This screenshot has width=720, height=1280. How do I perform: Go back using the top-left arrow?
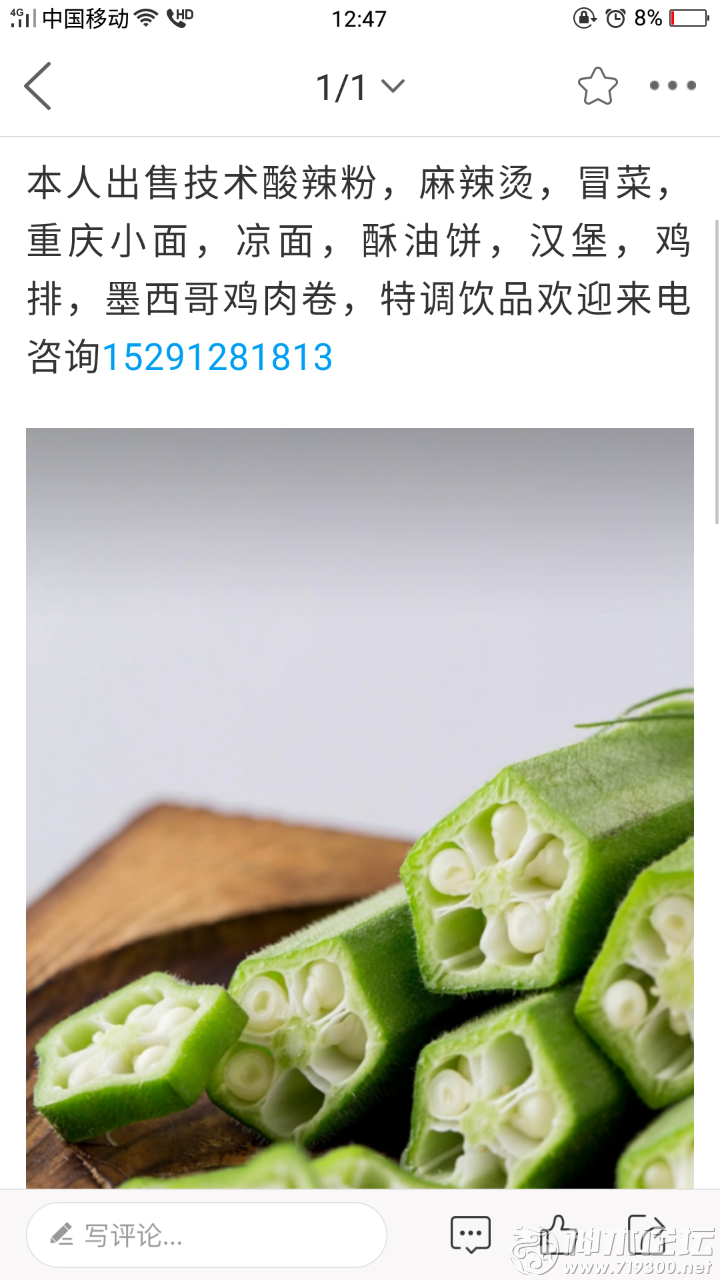pyautogui.click(x=38, y=86)
